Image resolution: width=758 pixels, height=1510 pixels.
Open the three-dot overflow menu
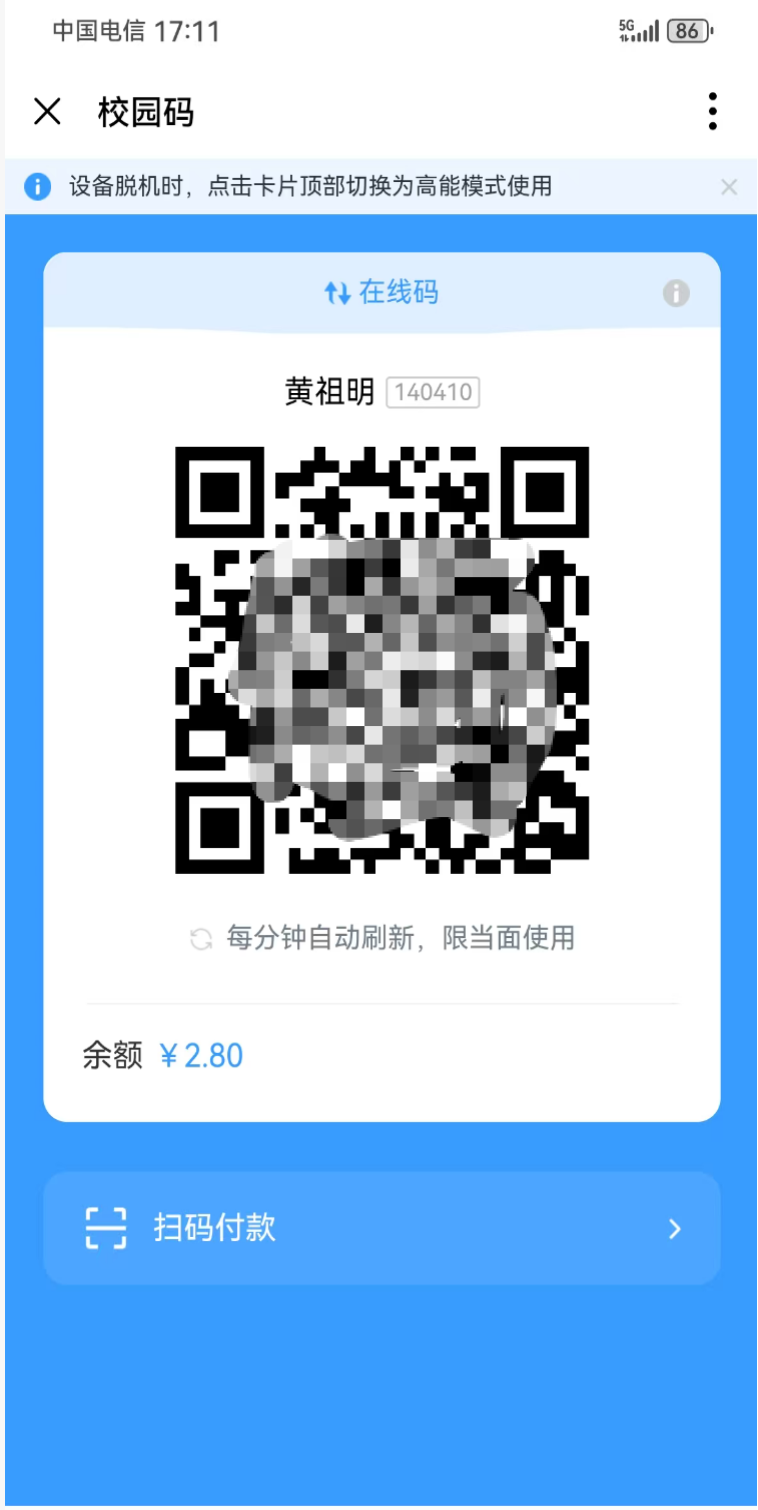[712, 111]
